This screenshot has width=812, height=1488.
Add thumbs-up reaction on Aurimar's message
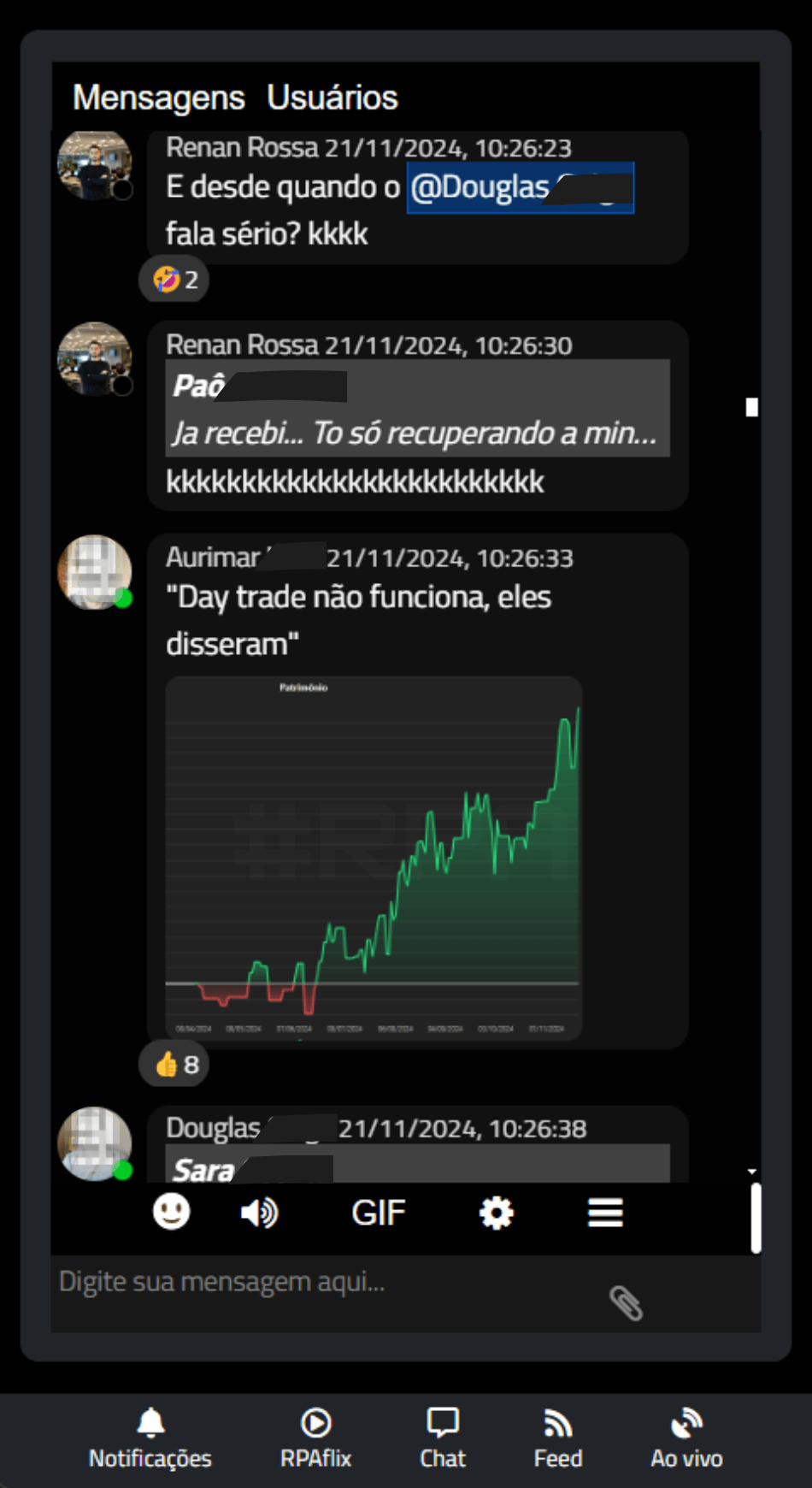[x=174, y=1064]
